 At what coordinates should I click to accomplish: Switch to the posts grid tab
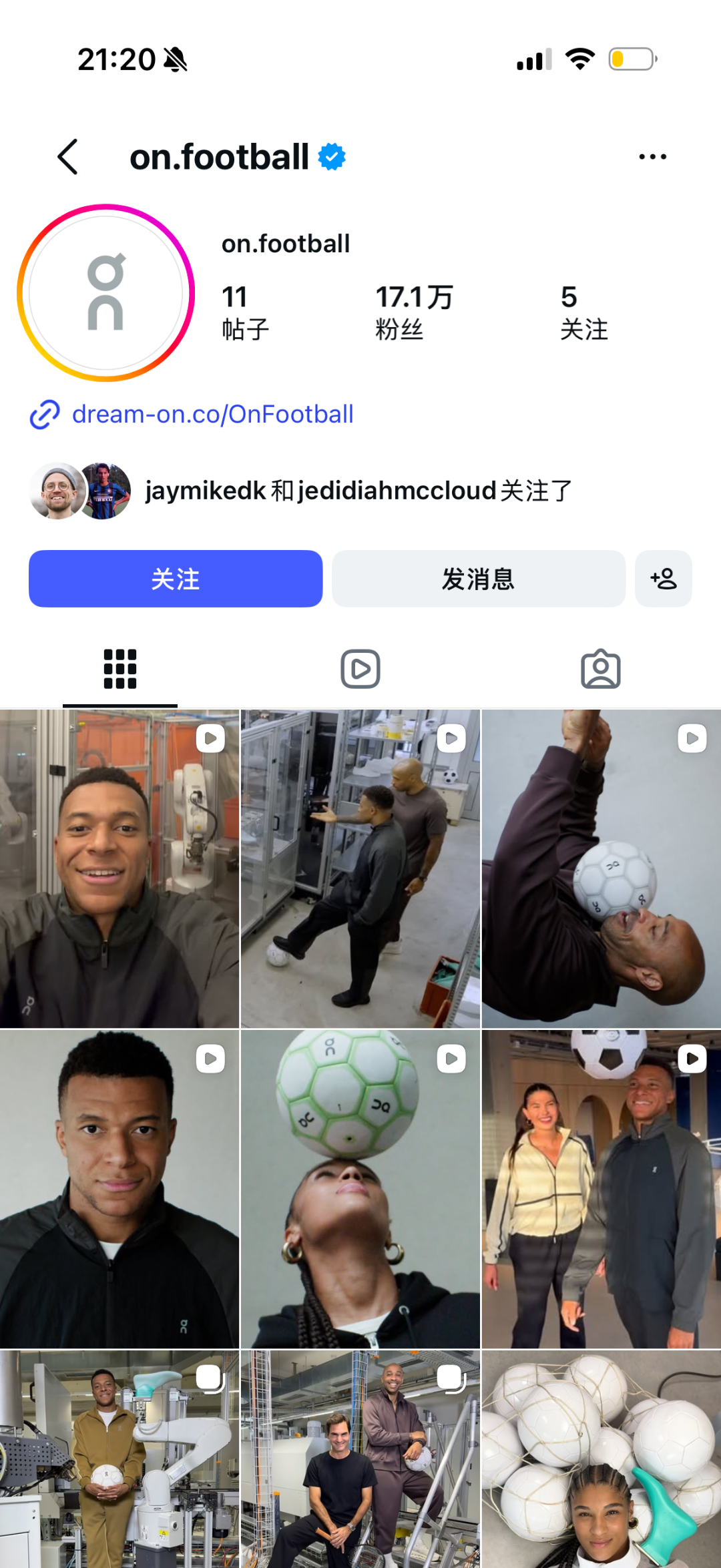[120, 669]
